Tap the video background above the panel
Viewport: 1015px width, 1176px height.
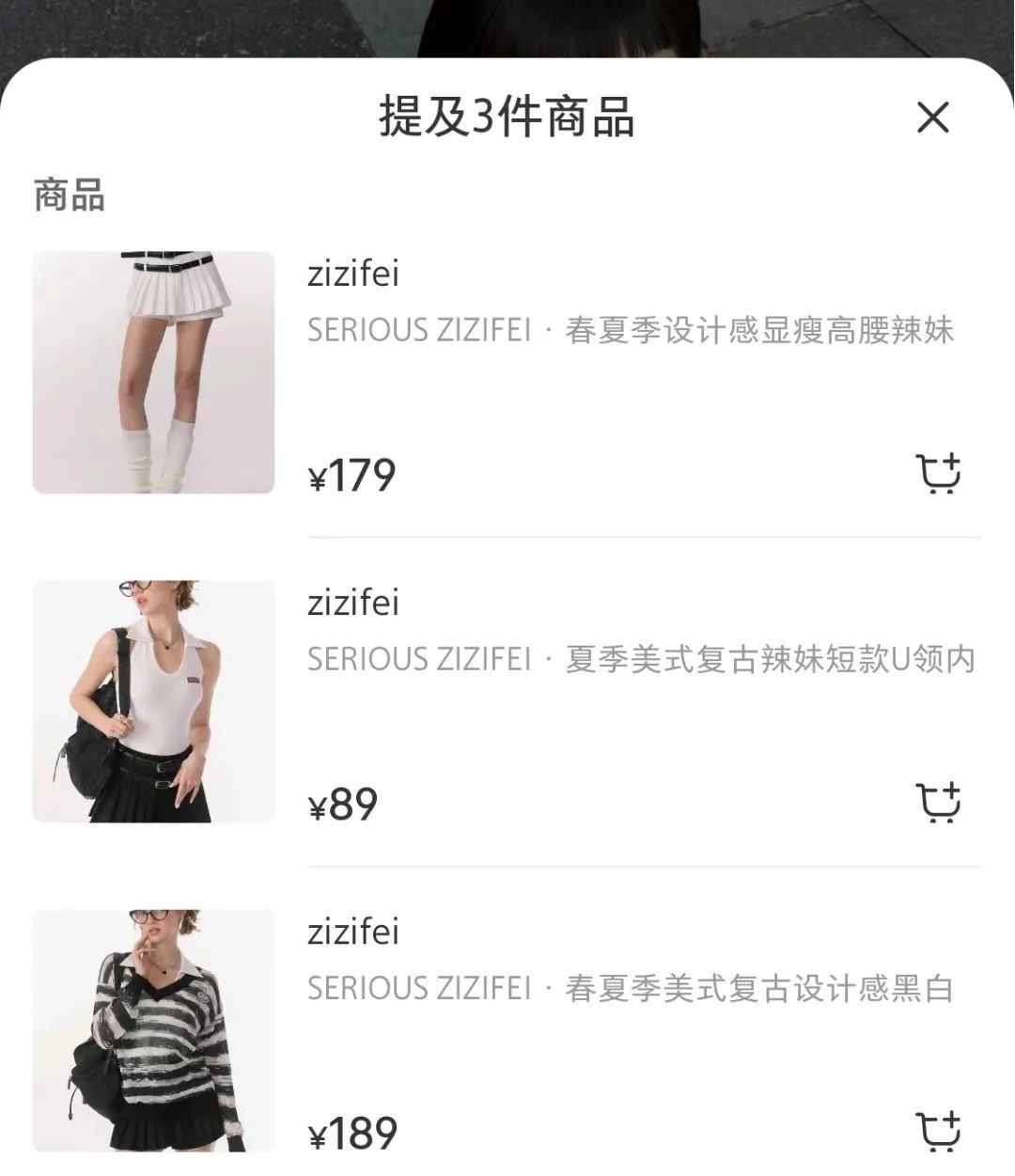tap(507, 28)
